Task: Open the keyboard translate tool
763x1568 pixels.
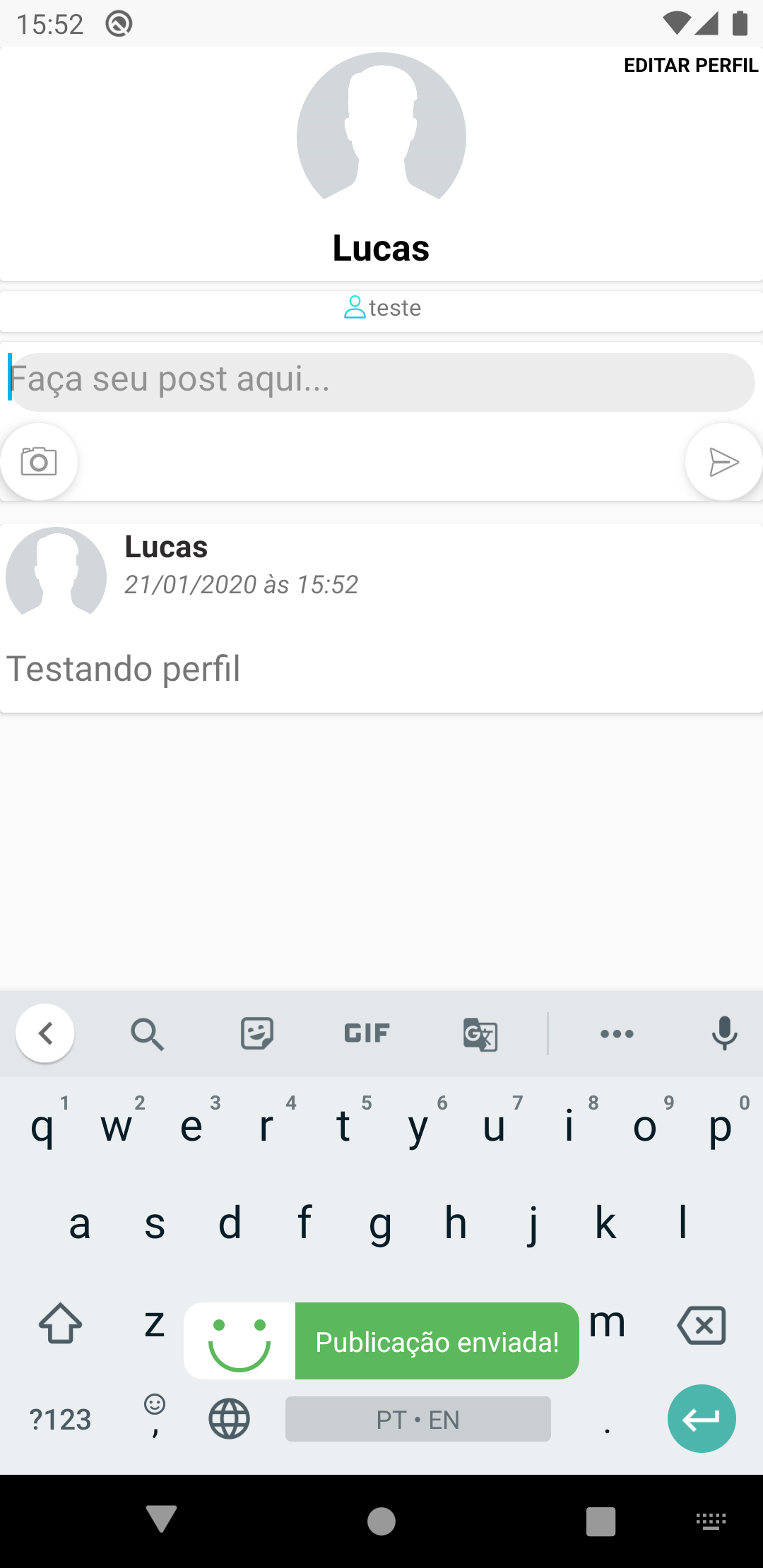Action: tap(480, 1035)
